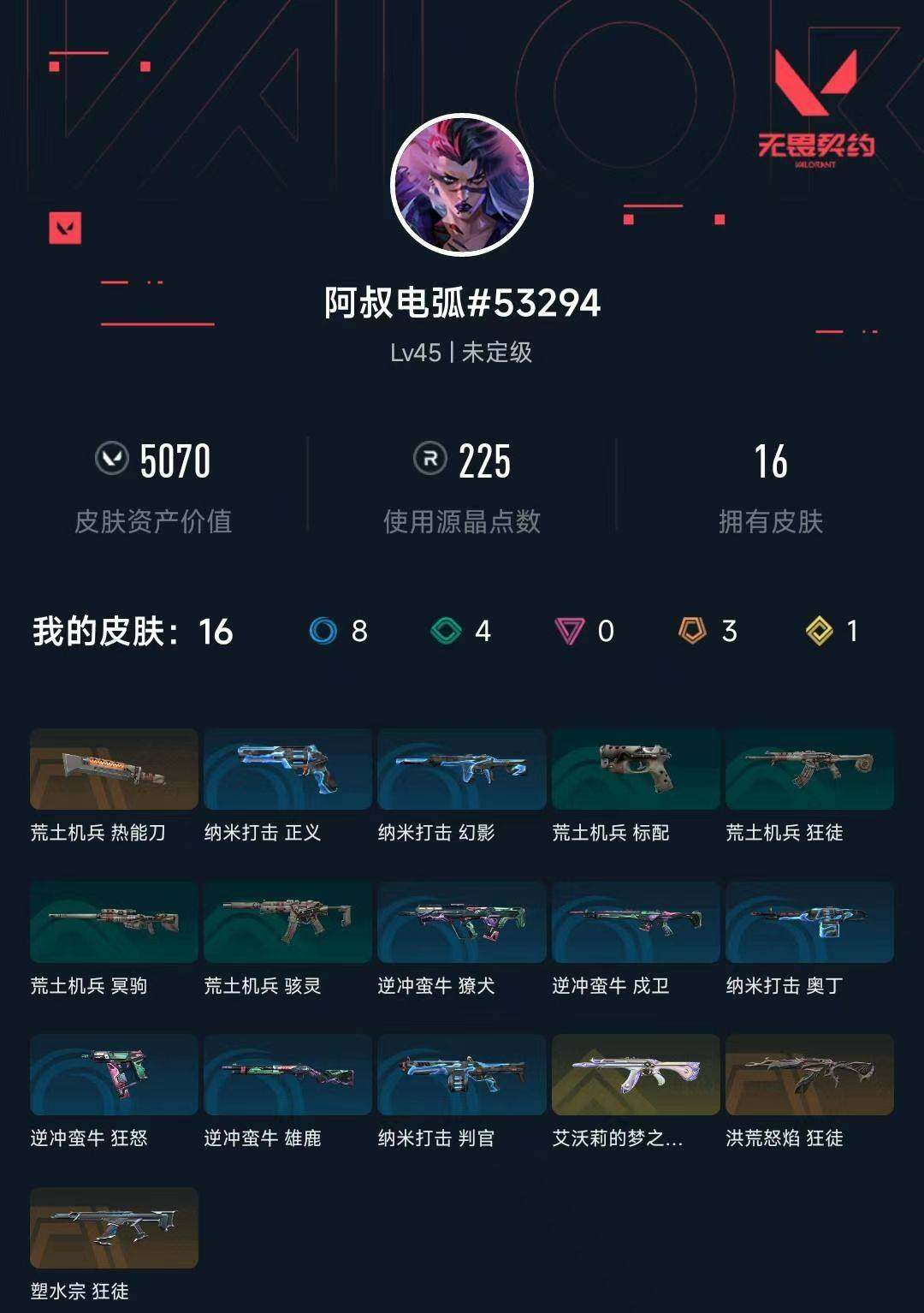Image resolution: width=924 pixels, height=1313 pixels.
Task: Select the 逆冲蛮牛 狂怒 pistol skin
Action: [x=114, y=1074]
